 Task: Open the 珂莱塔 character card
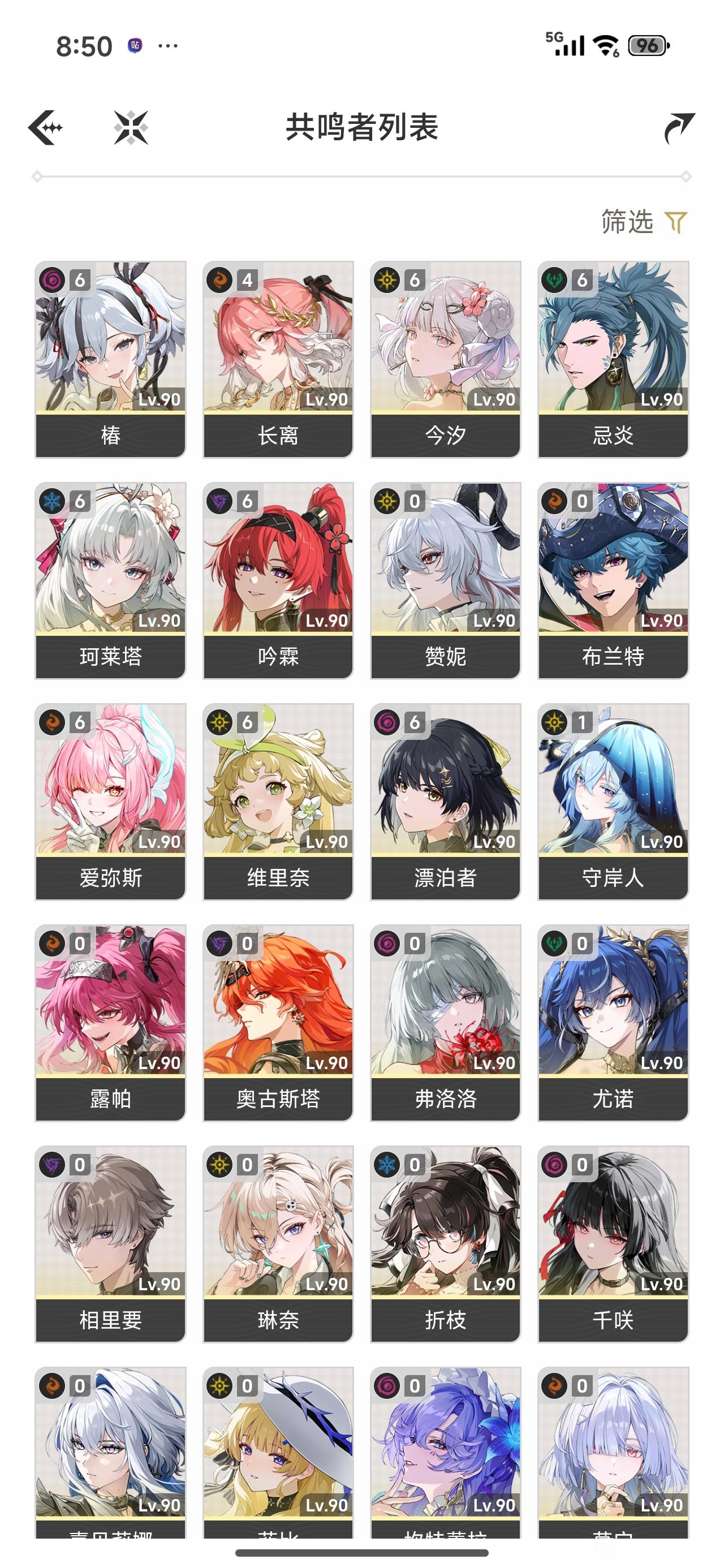[x=110, y=581]
